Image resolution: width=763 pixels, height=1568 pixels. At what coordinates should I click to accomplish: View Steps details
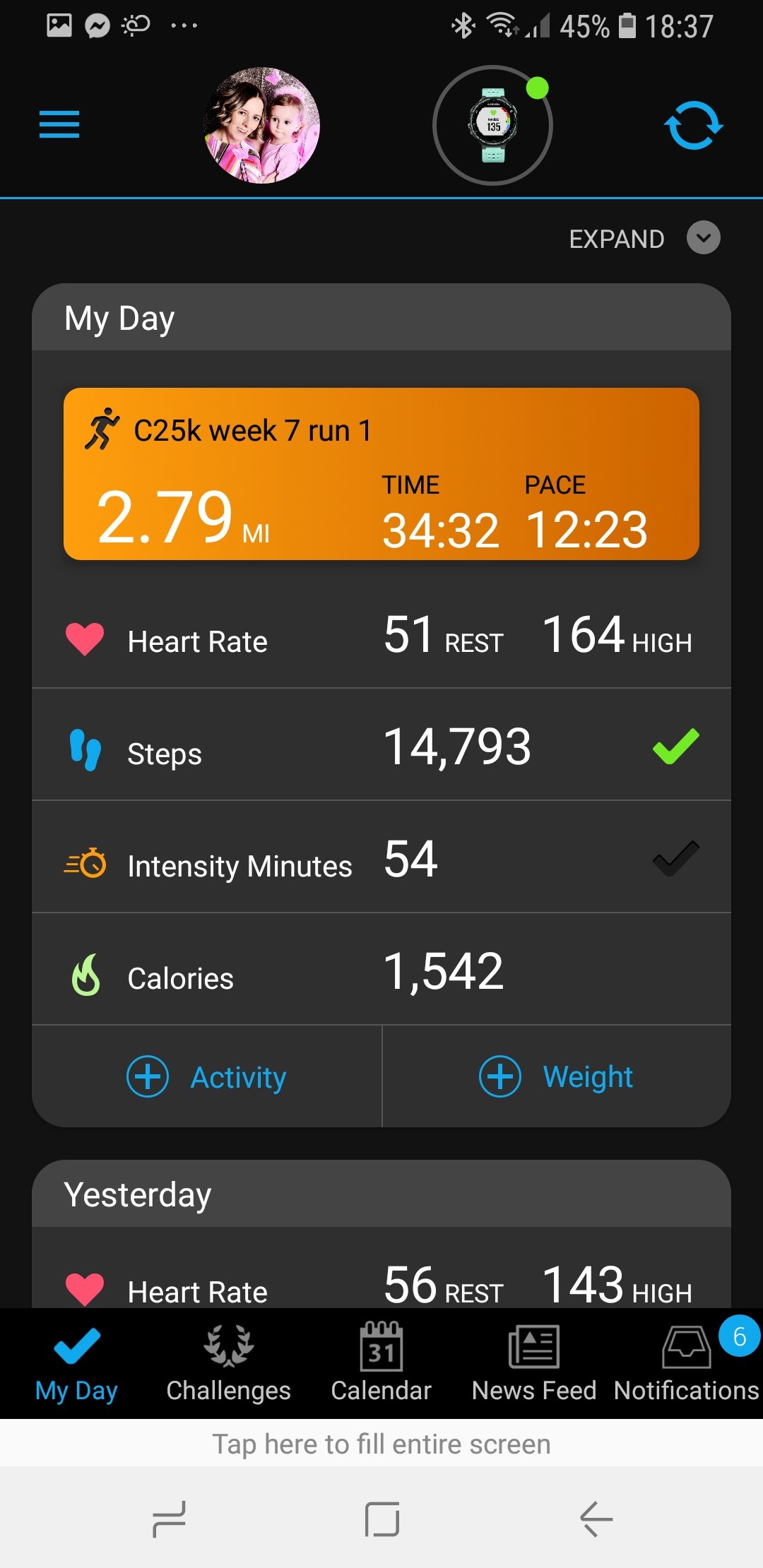coord(381,745)
